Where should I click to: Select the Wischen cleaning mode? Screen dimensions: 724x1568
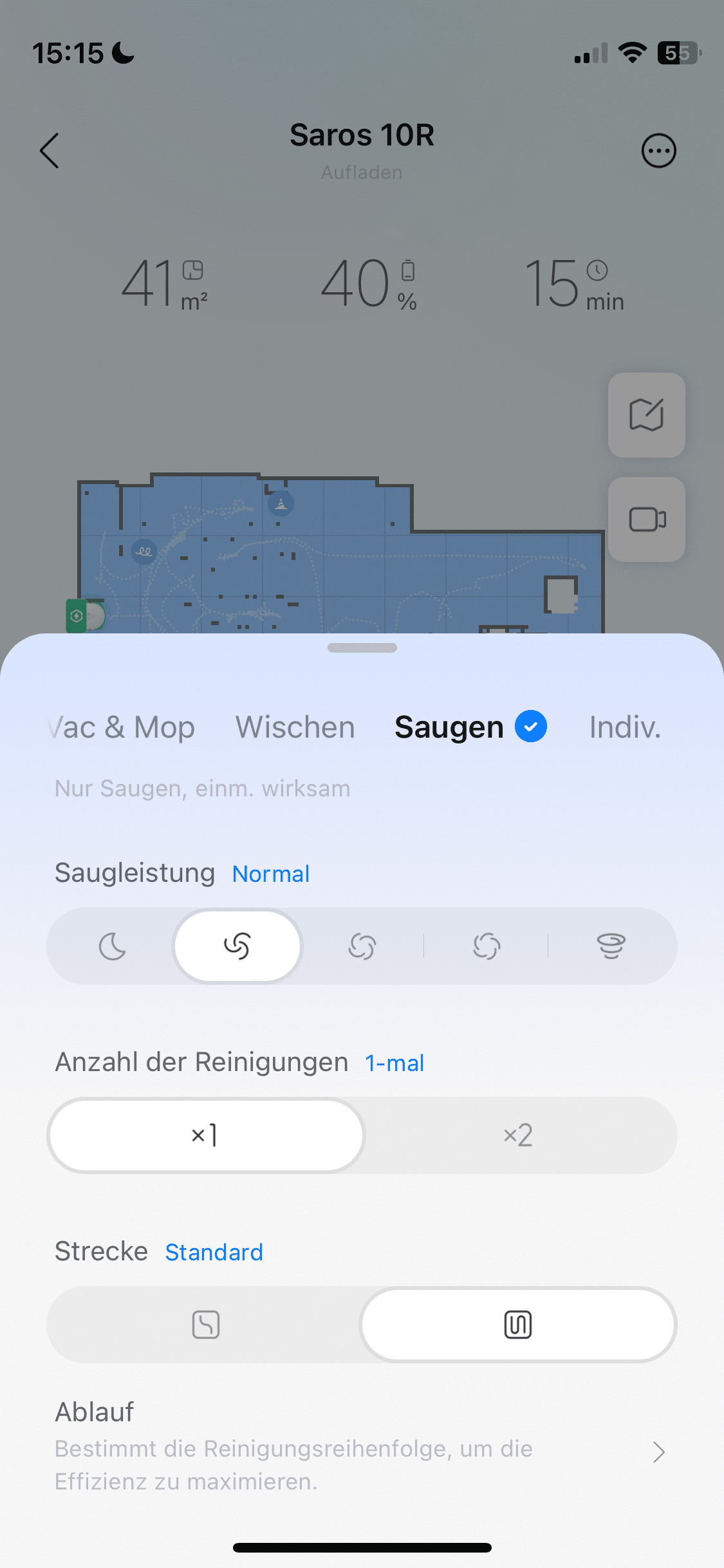tap(295, 727)
